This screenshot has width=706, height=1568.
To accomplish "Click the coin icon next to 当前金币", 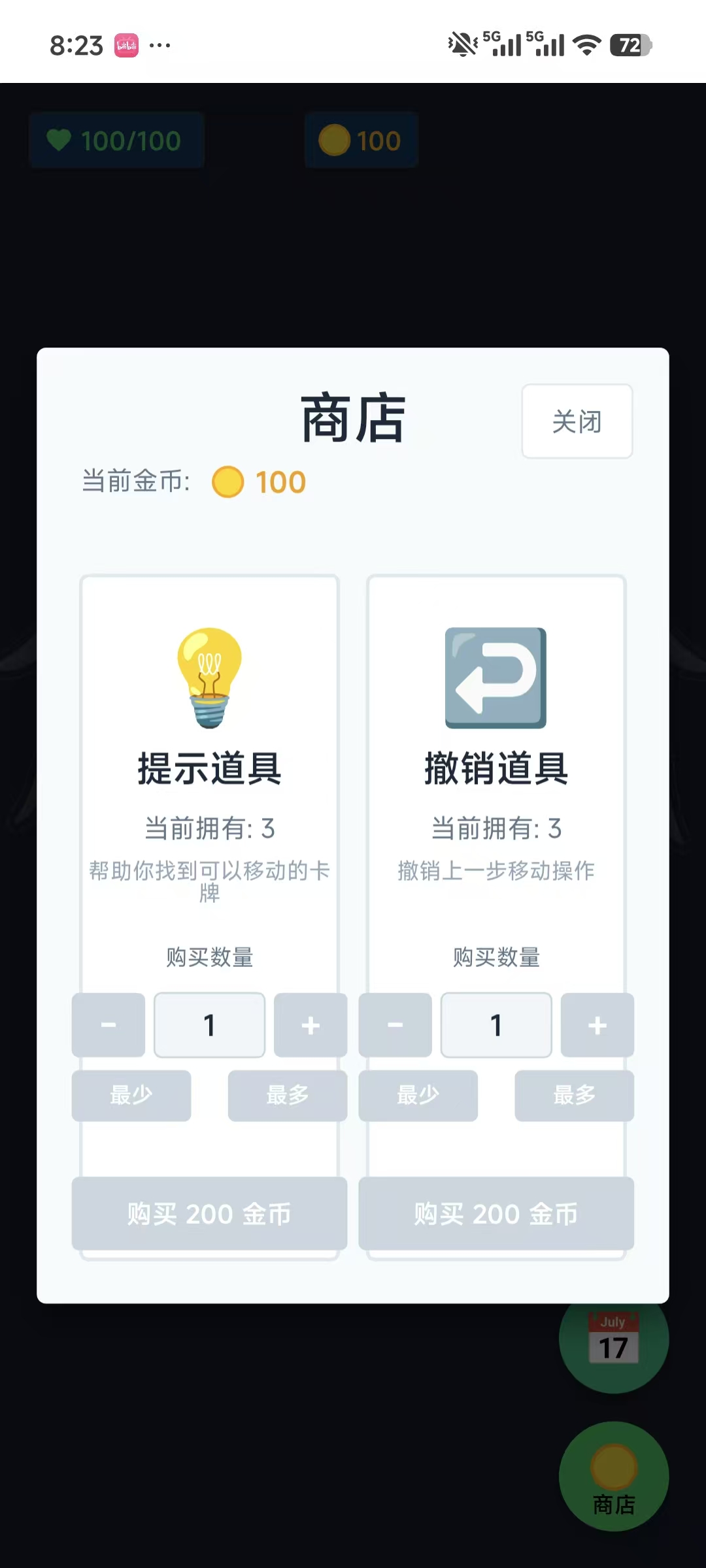I will (x=227, y=482).
